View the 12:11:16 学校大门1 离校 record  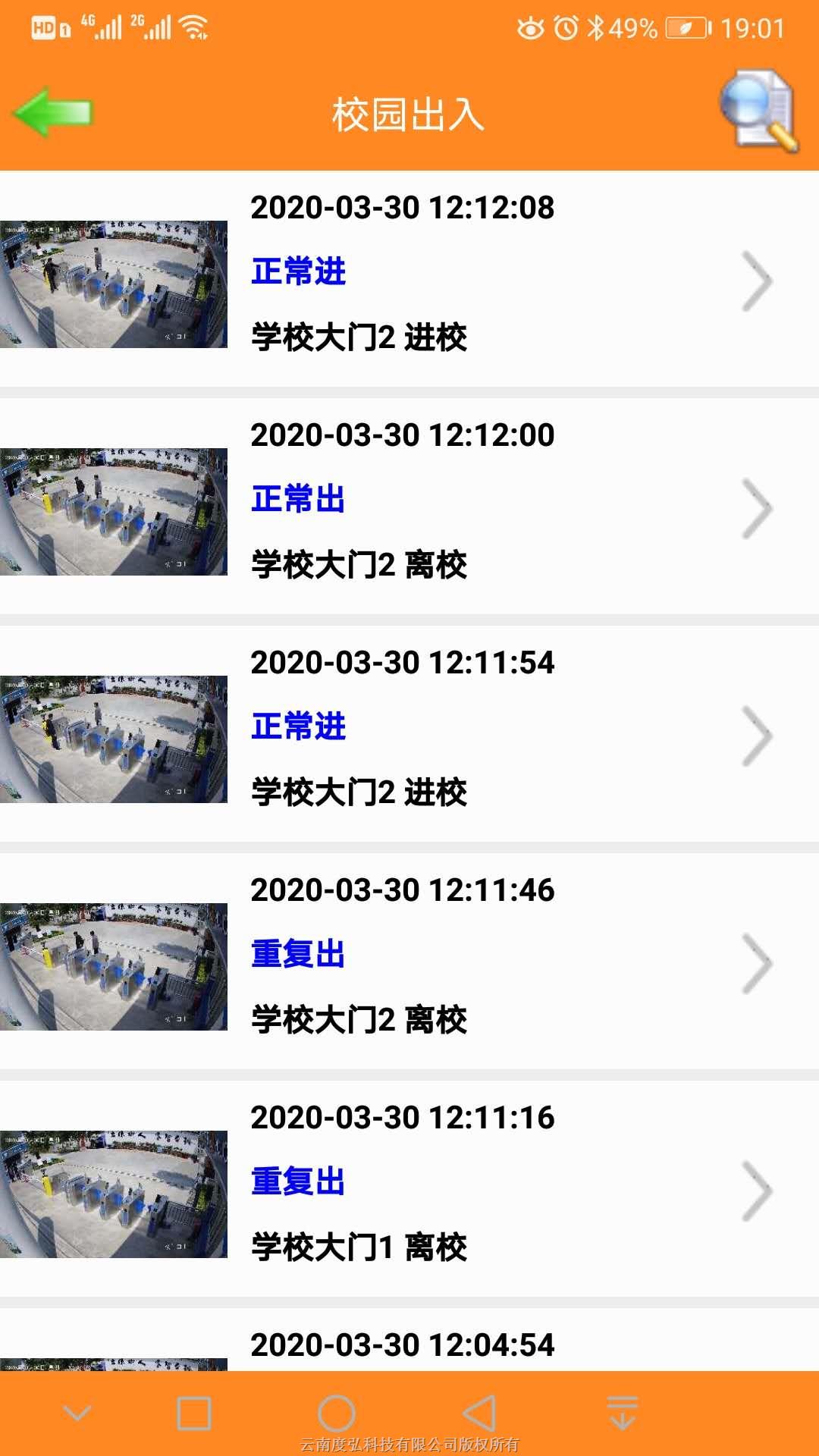click(x=409, y=1189)
